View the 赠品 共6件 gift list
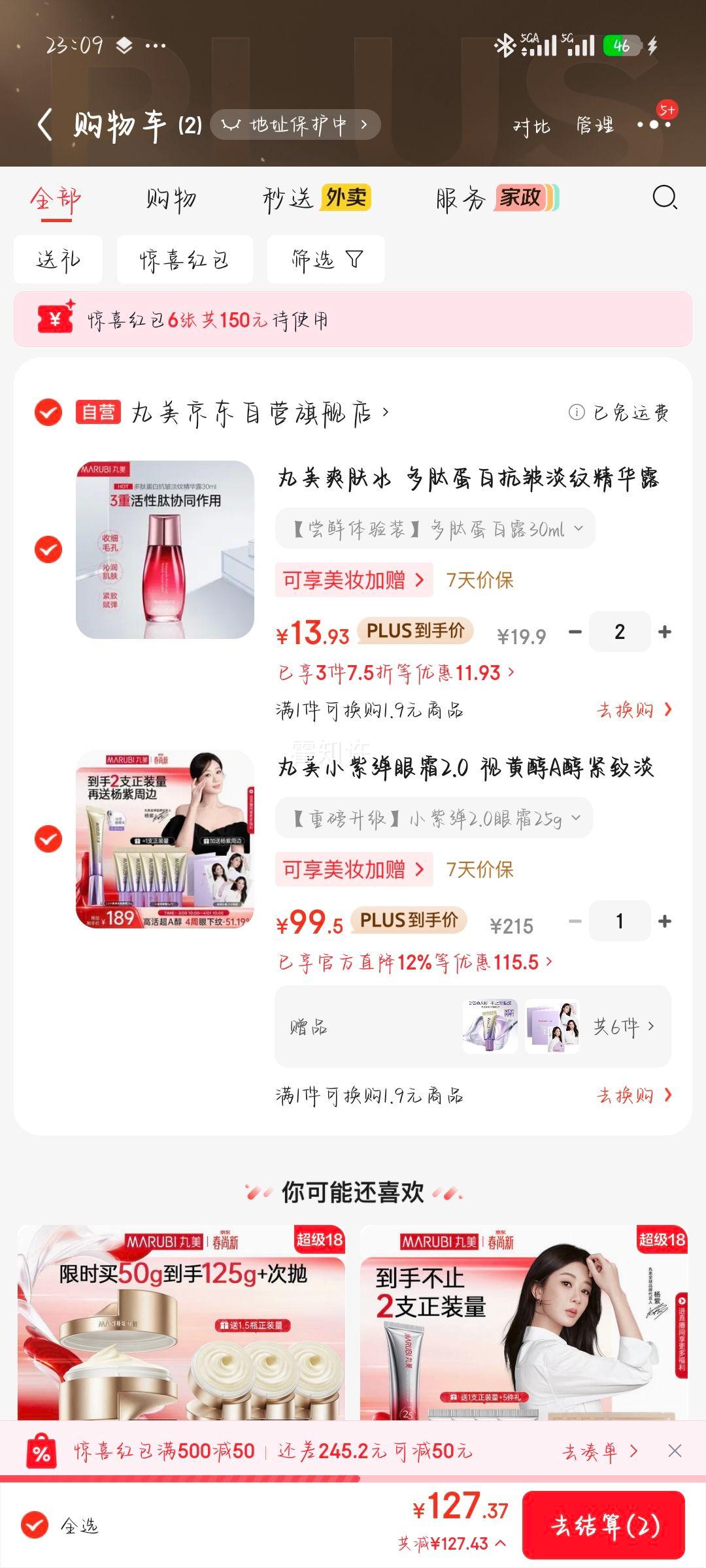 click(473, 1026)
